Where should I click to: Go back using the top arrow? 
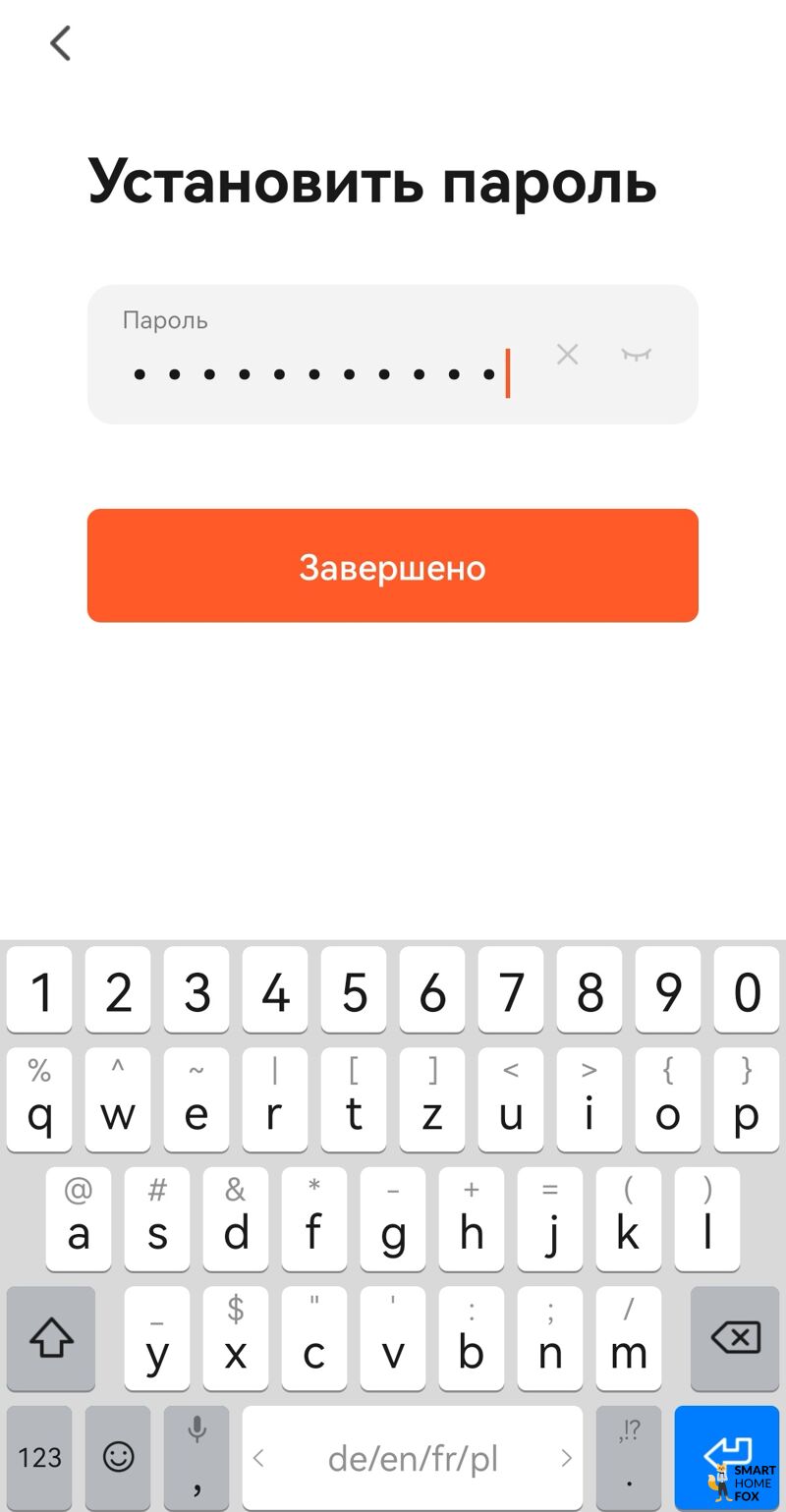(x=61, y=43)
